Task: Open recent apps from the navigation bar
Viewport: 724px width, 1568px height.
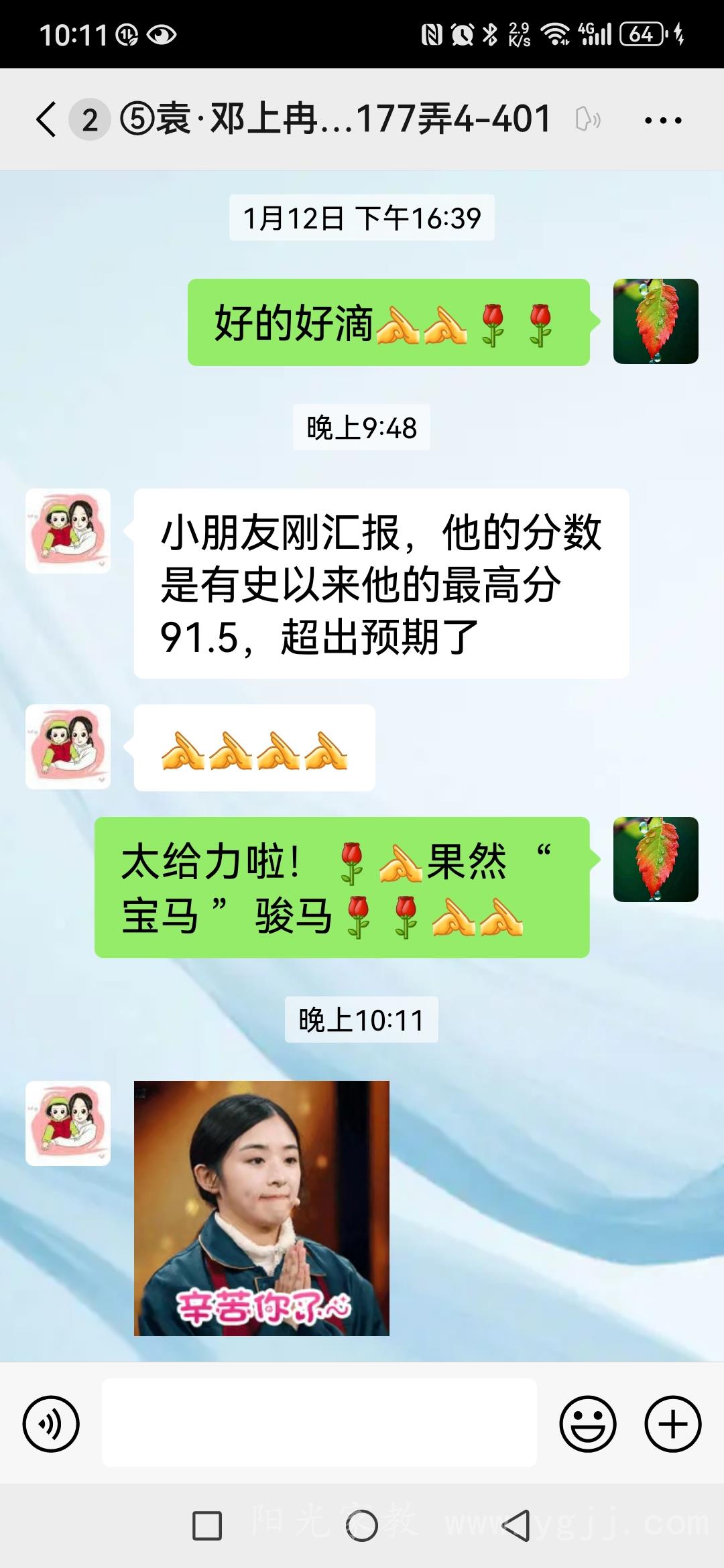Action: 207,1526
